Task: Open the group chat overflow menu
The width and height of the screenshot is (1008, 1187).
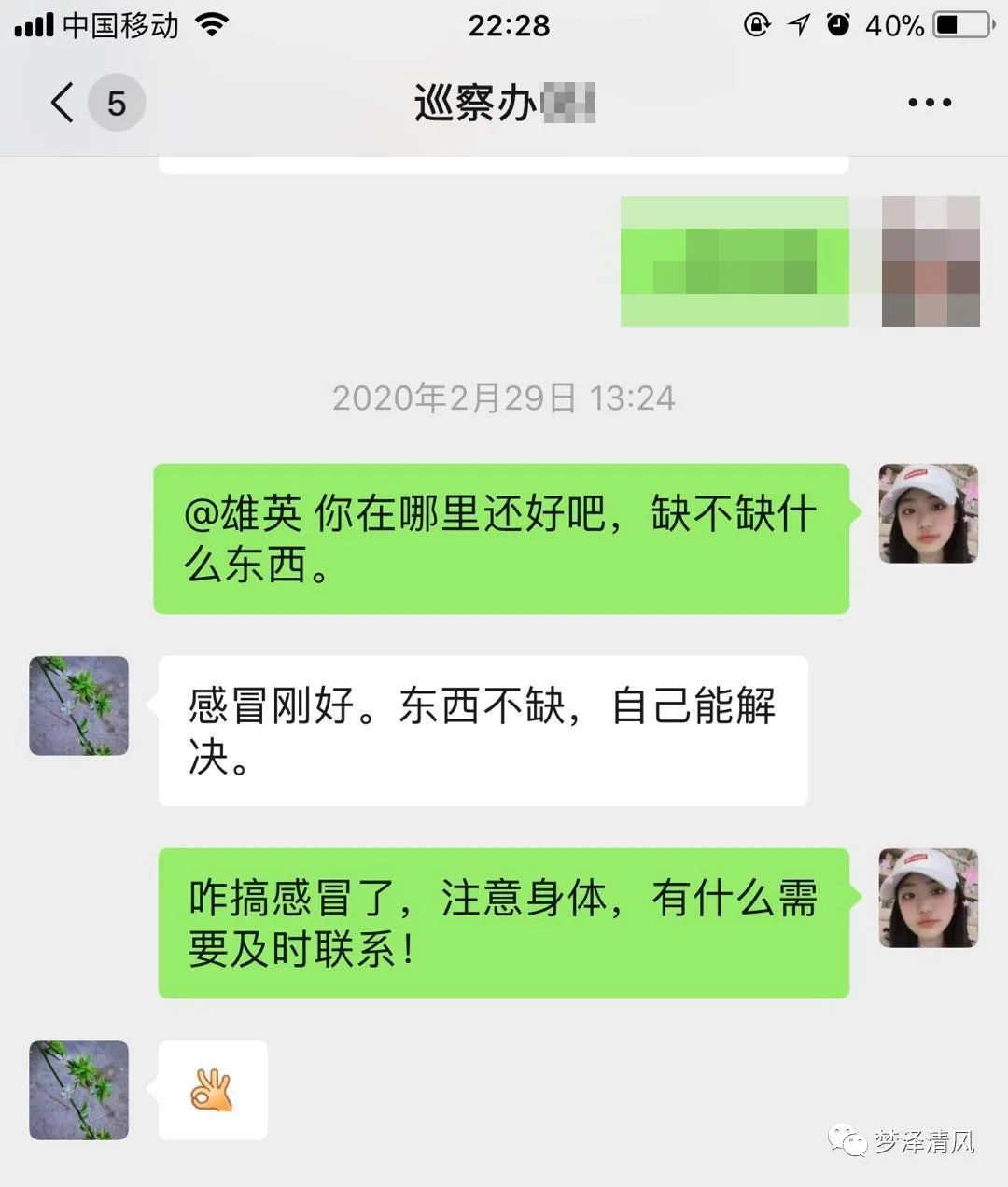Action: [x=930, y=103]
